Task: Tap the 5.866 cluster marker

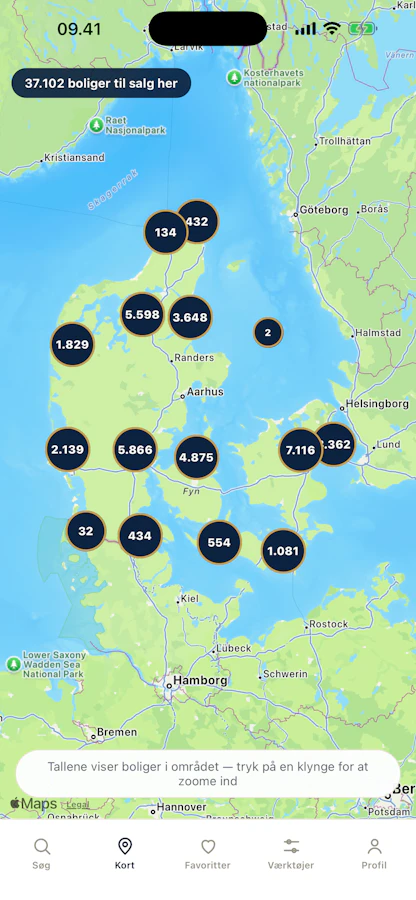Action: [135, 449]
